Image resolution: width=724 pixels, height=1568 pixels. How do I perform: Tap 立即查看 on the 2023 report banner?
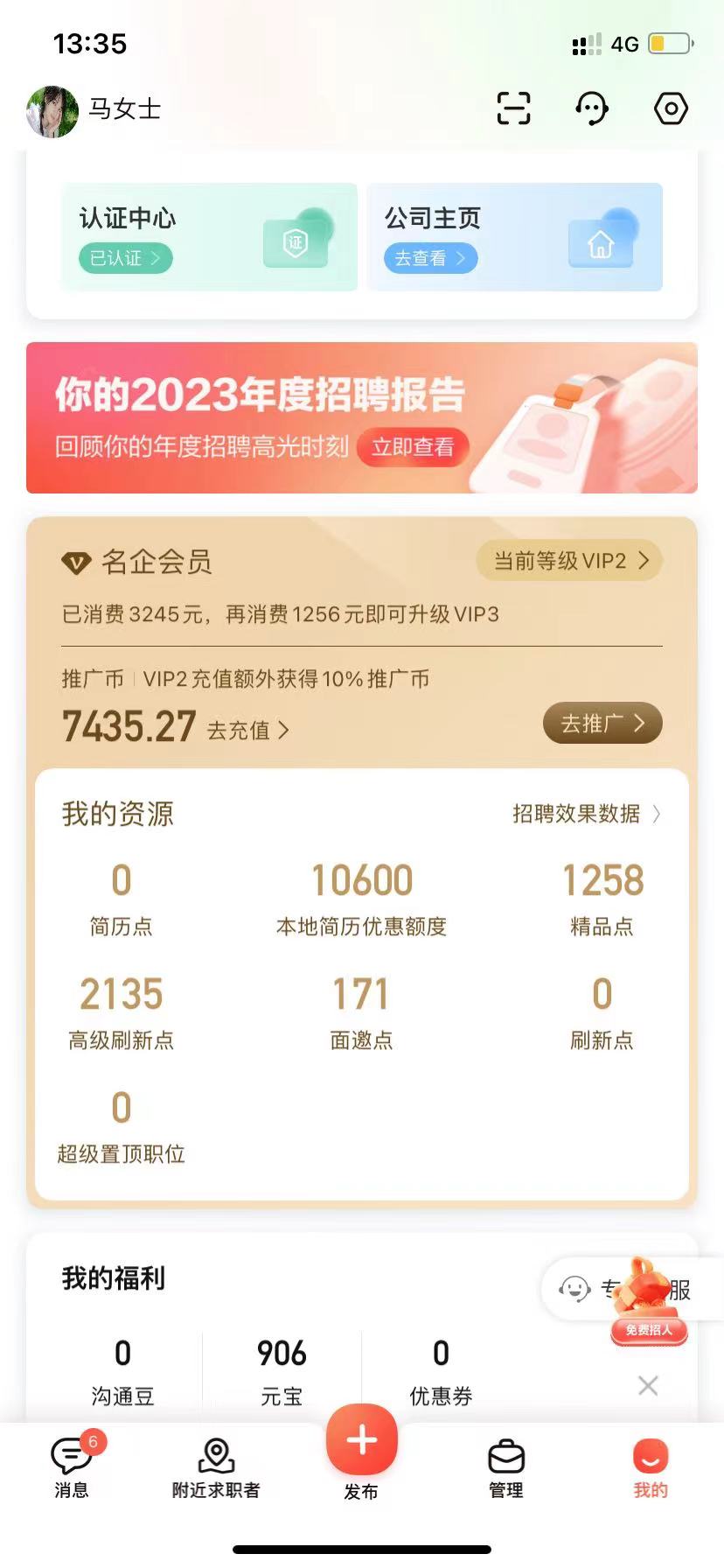pos(413,447)
